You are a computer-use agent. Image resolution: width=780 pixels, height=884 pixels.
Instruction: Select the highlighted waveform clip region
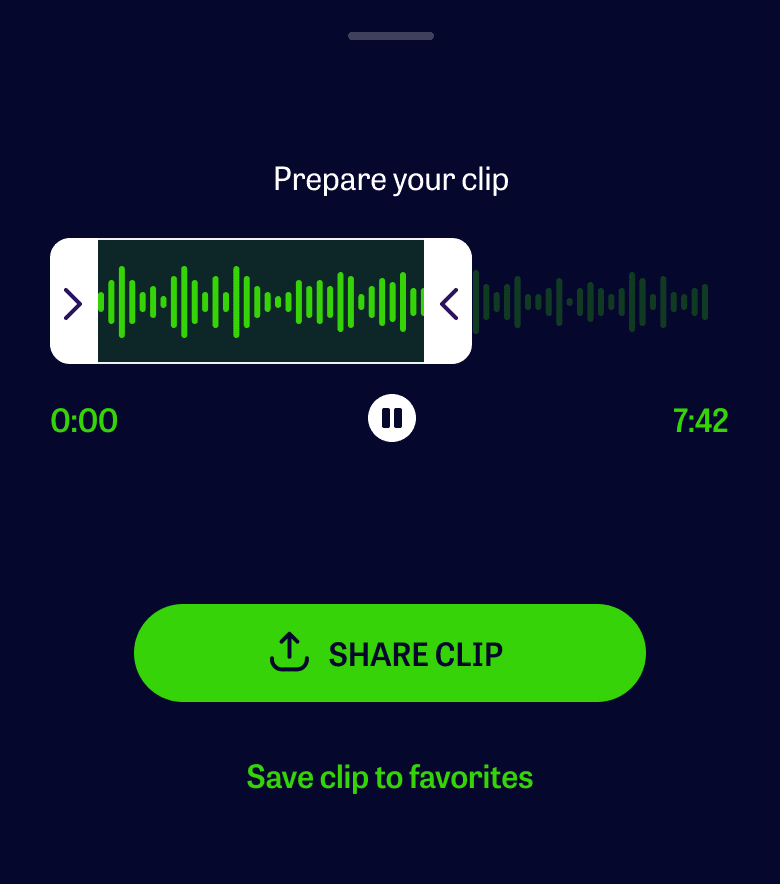[260, 300]
